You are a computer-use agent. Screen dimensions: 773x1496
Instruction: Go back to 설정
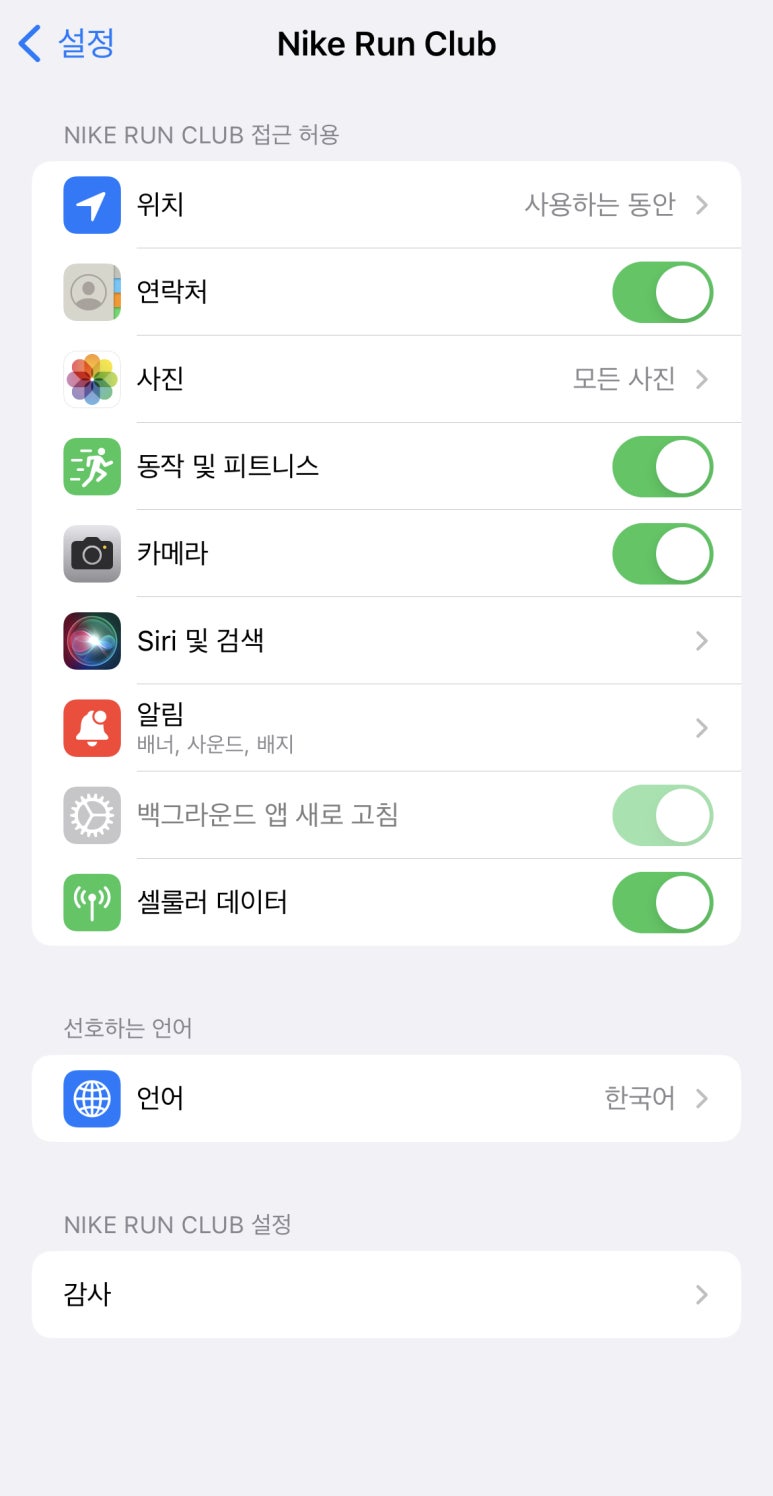click(68, 44)
